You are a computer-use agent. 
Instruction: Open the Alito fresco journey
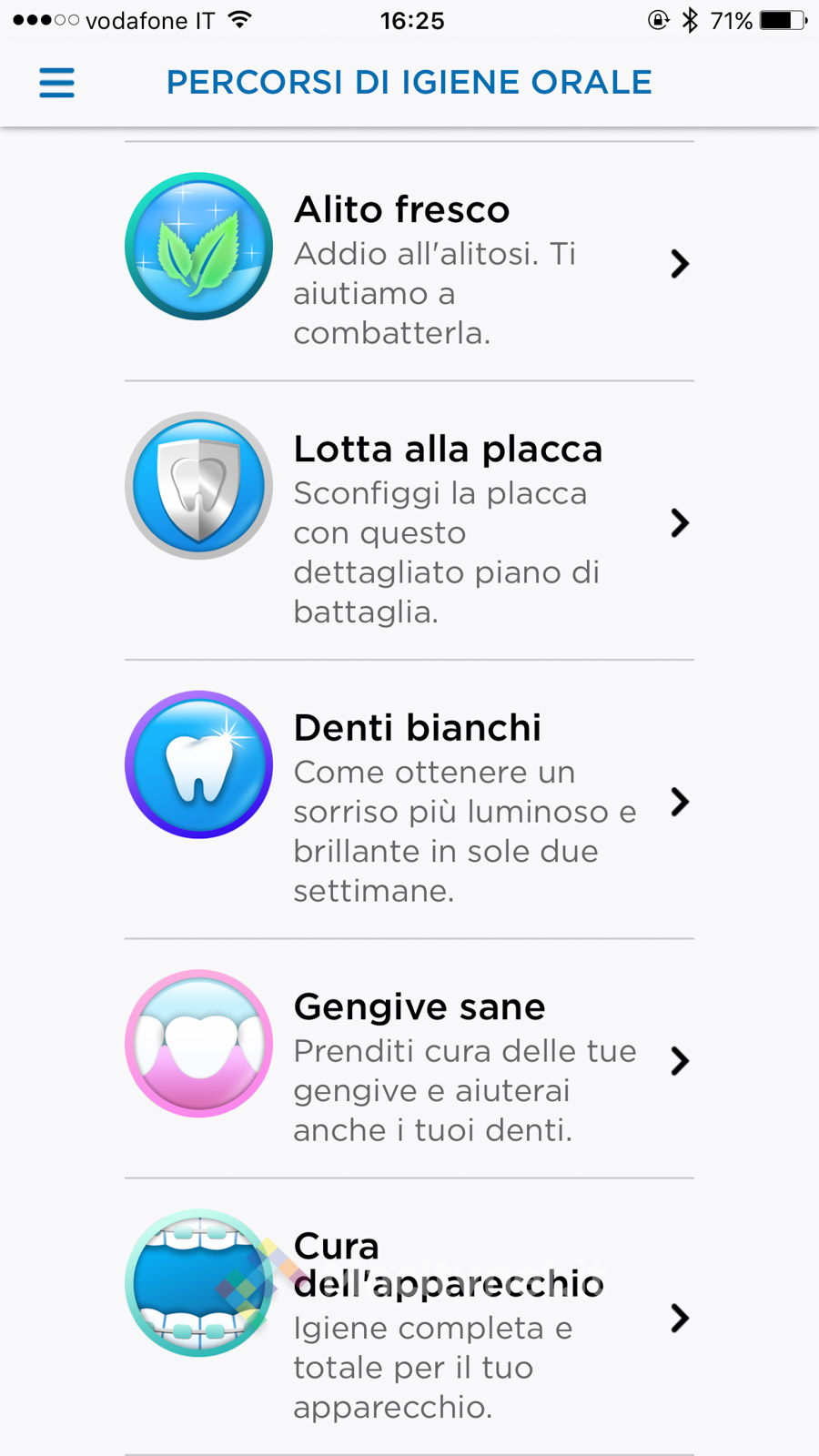click(409, 262)
